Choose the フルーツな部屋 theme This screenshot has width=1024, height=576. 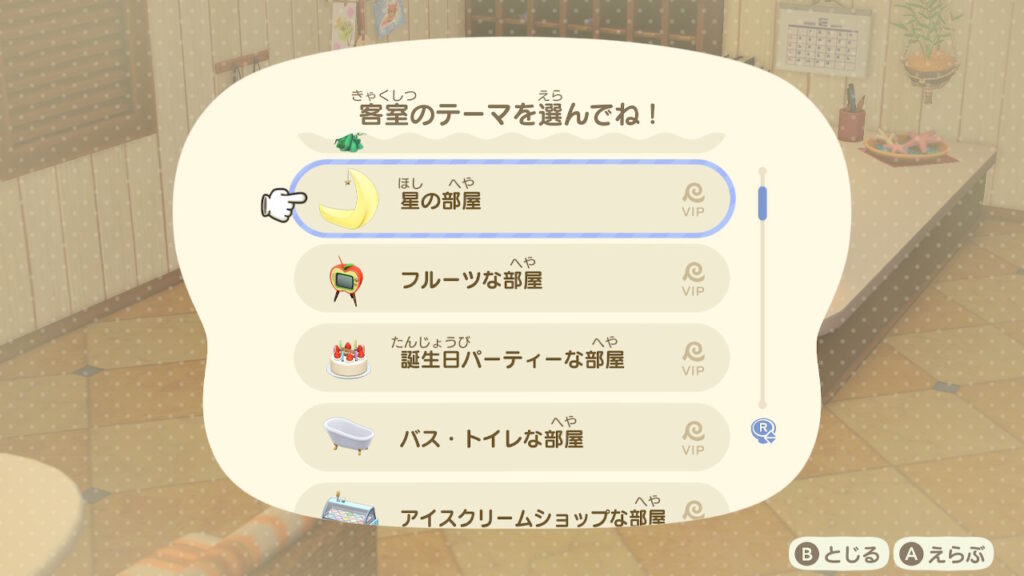coord(512,279)
